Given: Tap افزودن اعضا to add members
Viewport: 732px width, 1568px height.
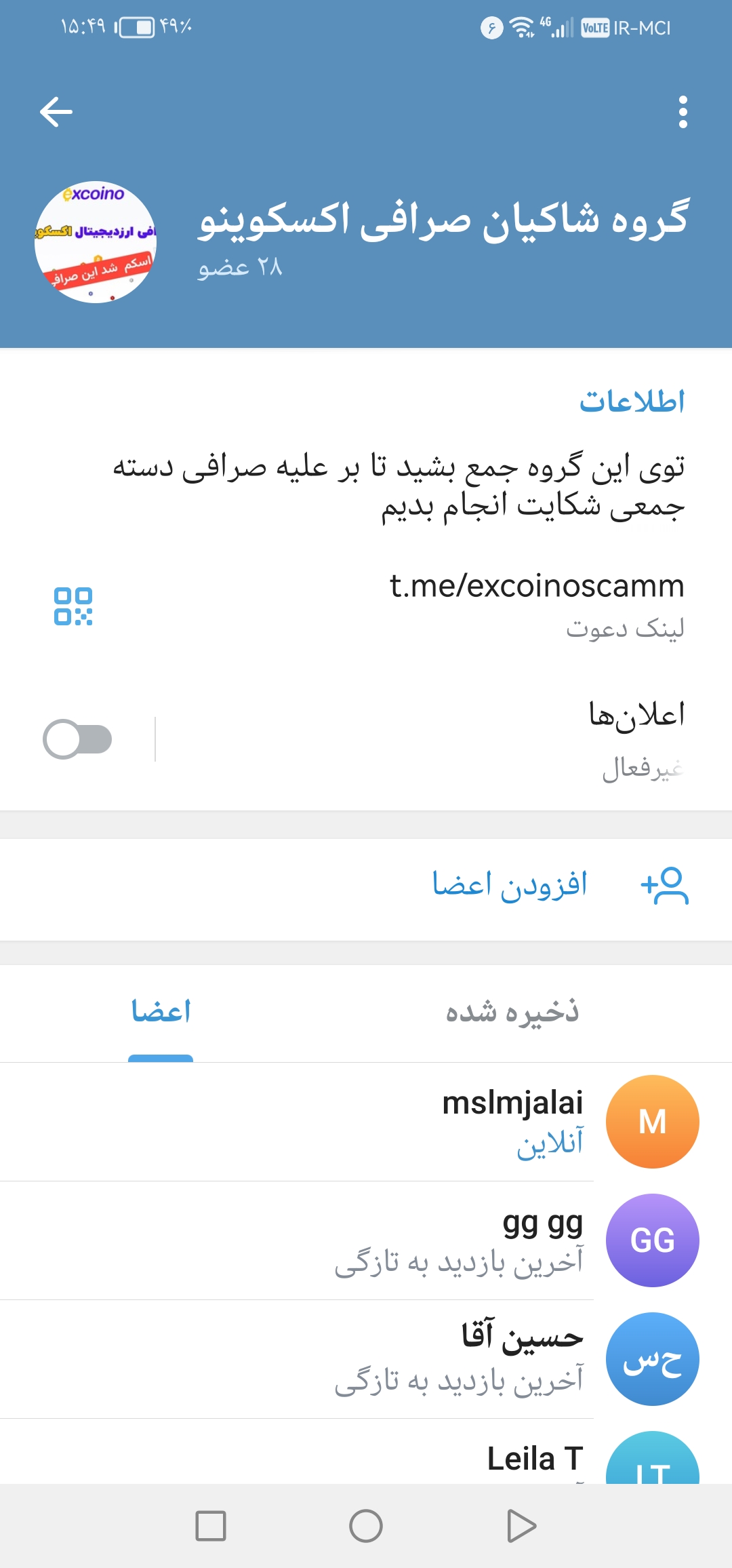Looking at the screenshot, I should [510, 885].
